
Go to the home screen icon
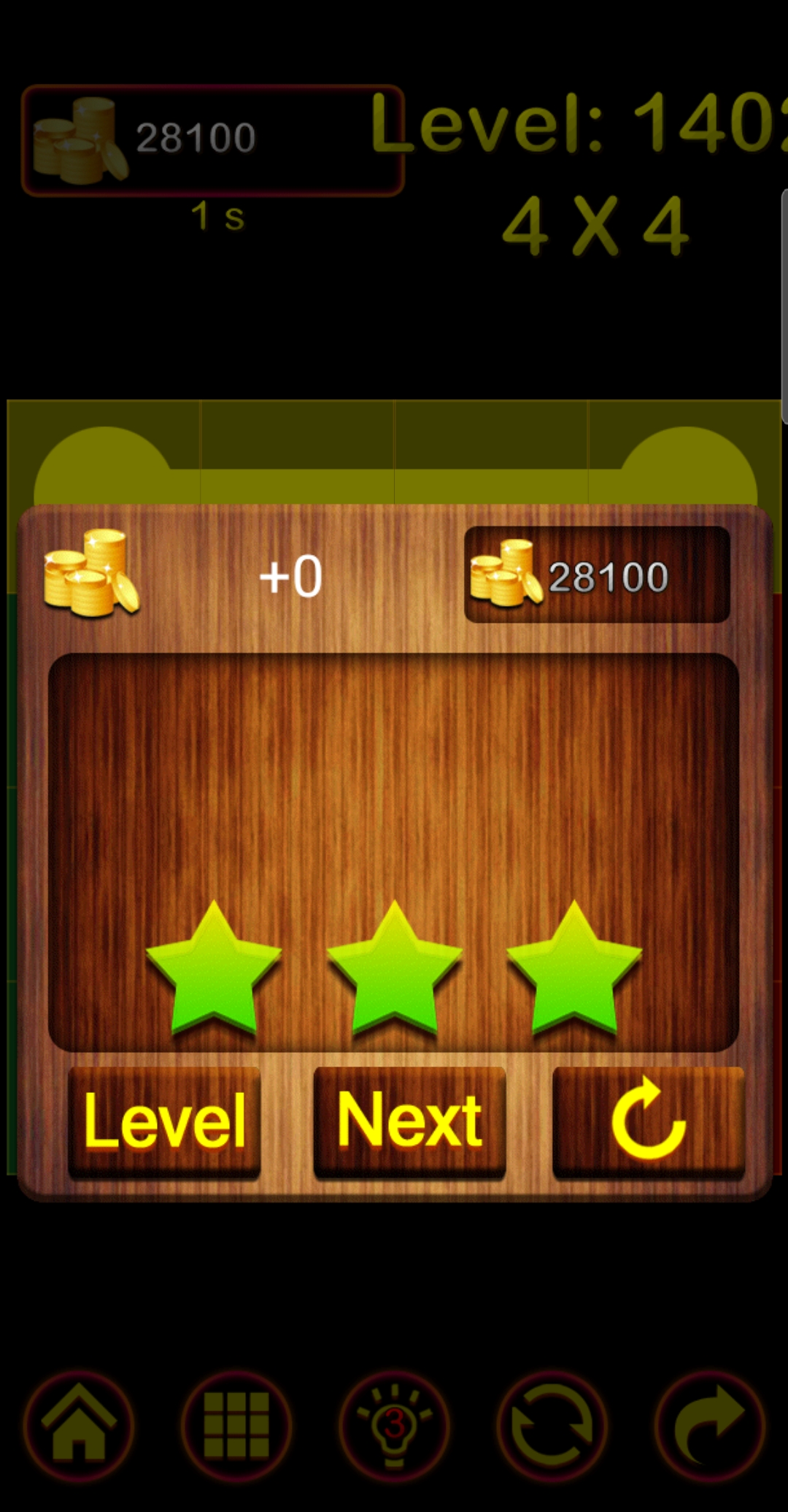point(79,1424)
